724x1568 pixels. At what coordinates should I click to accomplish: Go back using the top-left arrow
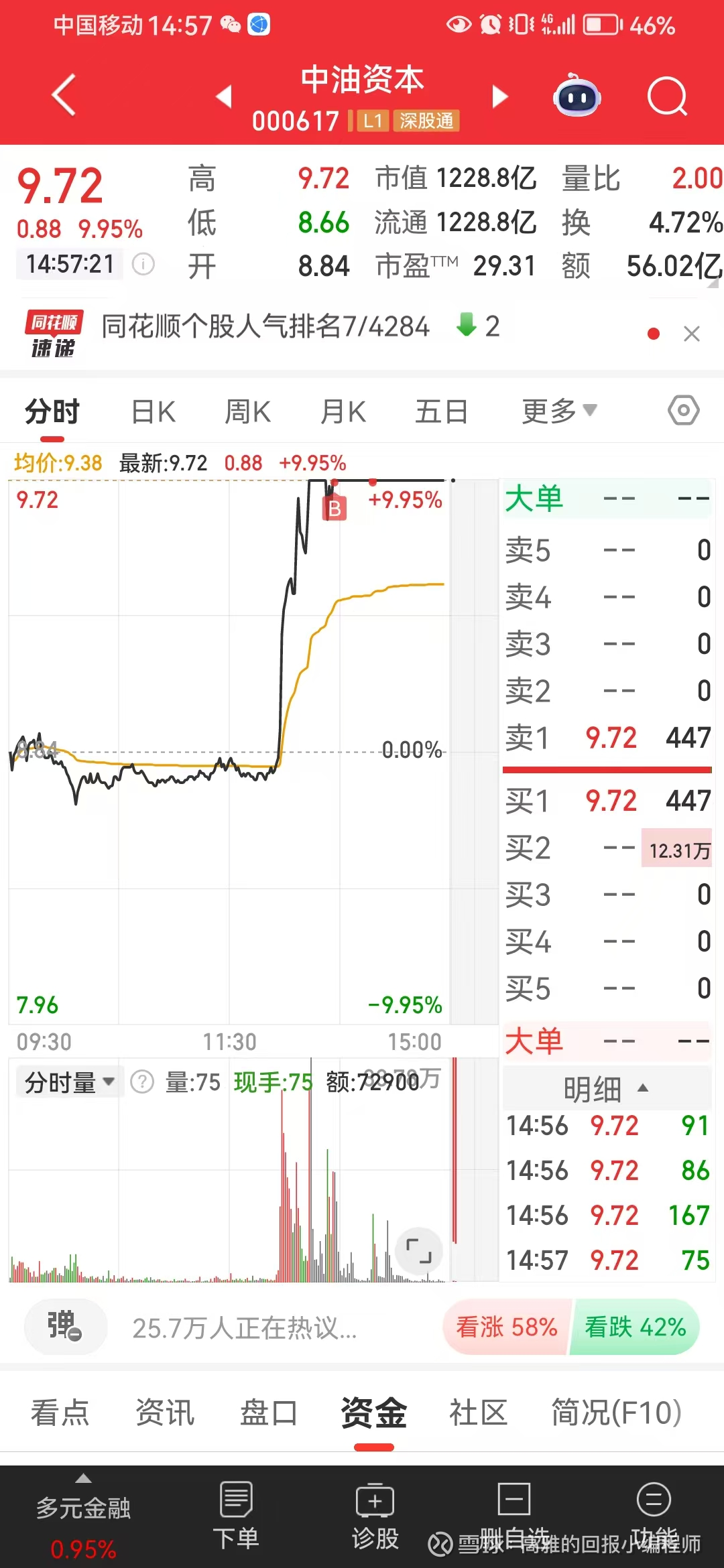pyautogui.click(x=64, y=95)
